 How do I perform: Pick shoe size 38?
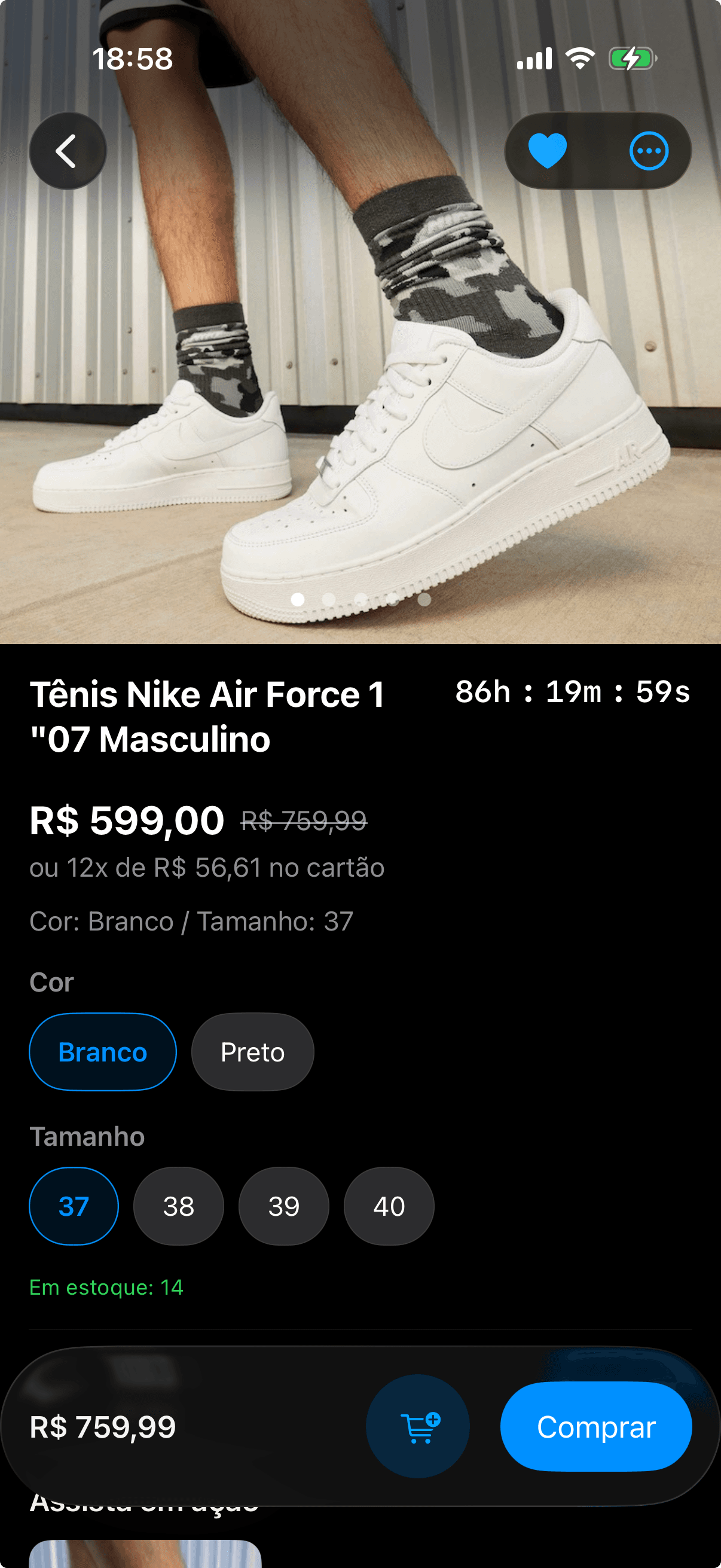[179, 1206]
